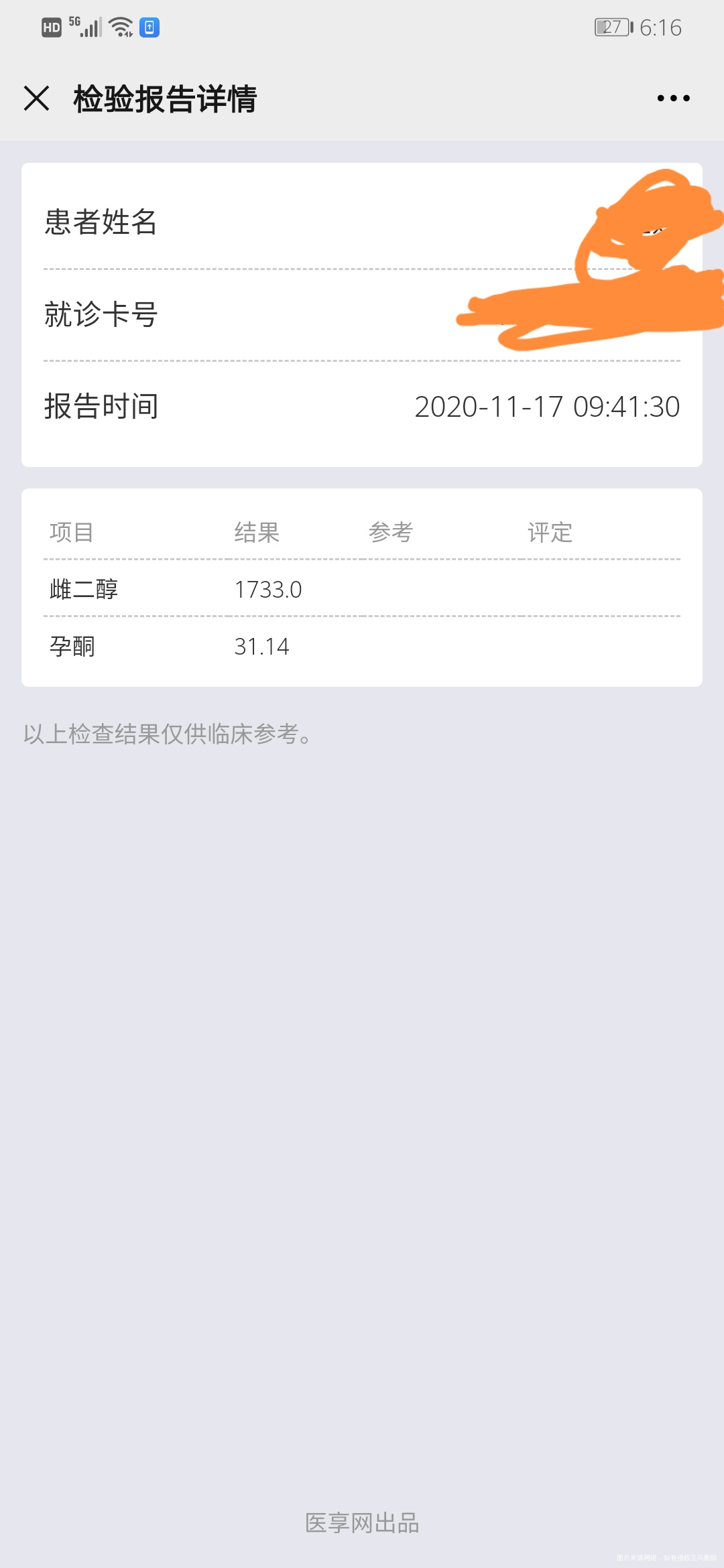Viewport: 724px width, 1568px height.
Task: Click the 6:16 clock display
Action: [660, 27]
